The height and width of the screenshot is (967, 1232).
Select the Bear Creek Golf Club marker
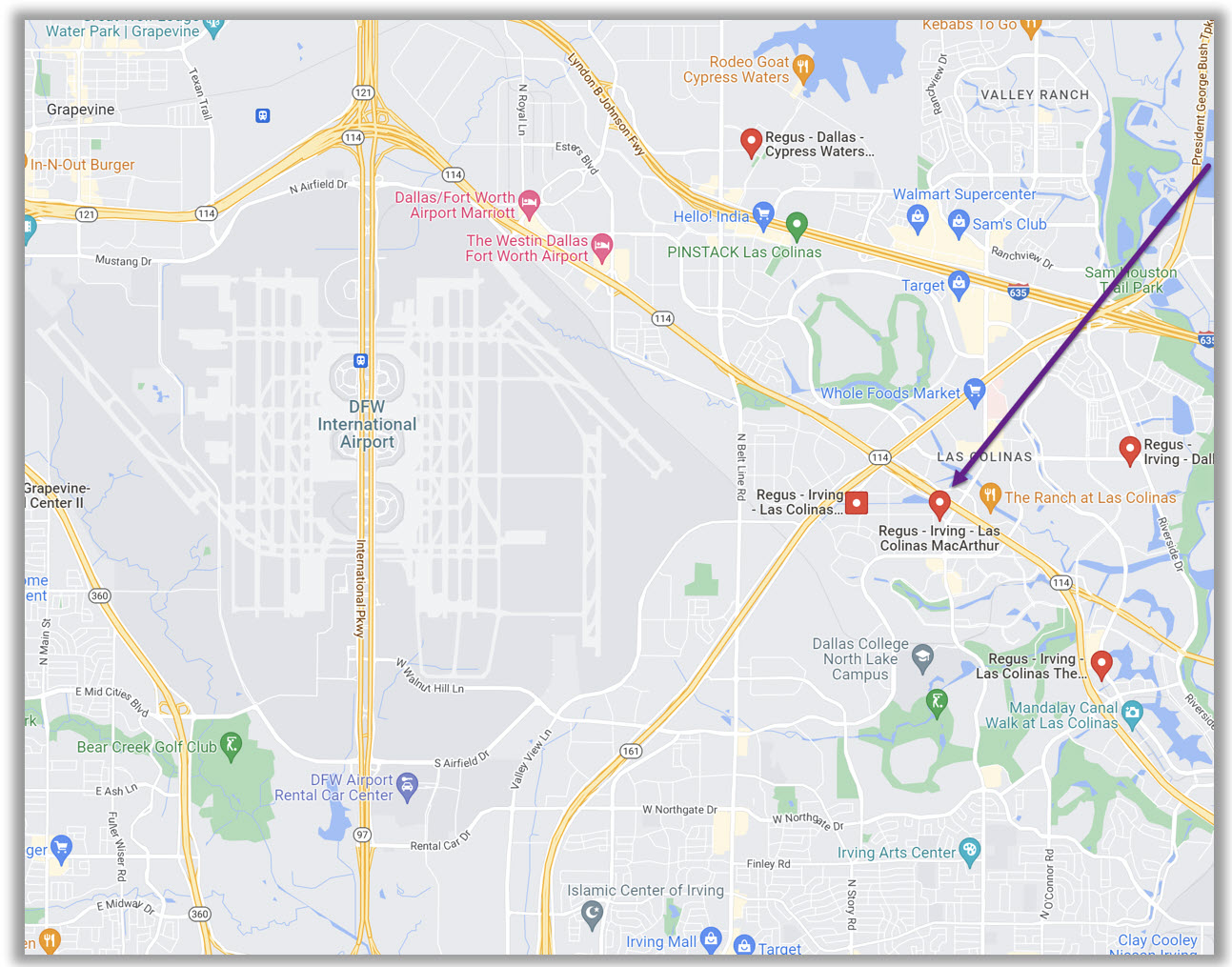pos(231,745)
